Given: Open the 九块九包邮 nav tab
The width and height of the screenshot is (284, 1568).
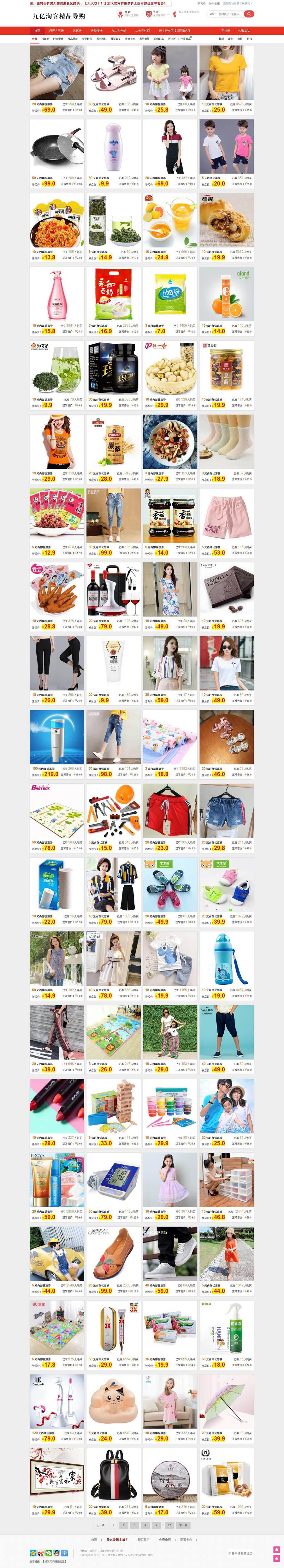Looking at the screenshot, I should [118, 30].
